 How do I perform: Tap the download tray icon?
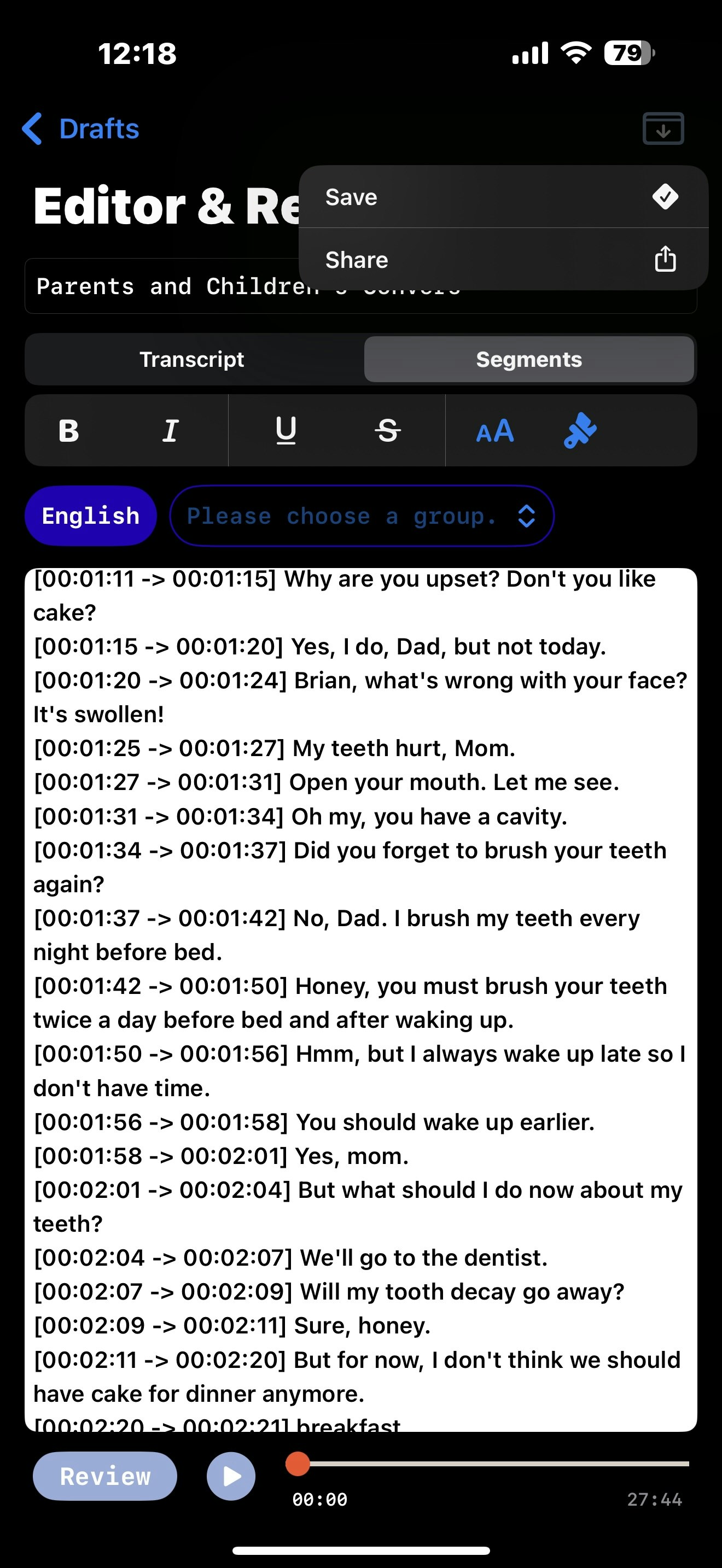[663, 128]
